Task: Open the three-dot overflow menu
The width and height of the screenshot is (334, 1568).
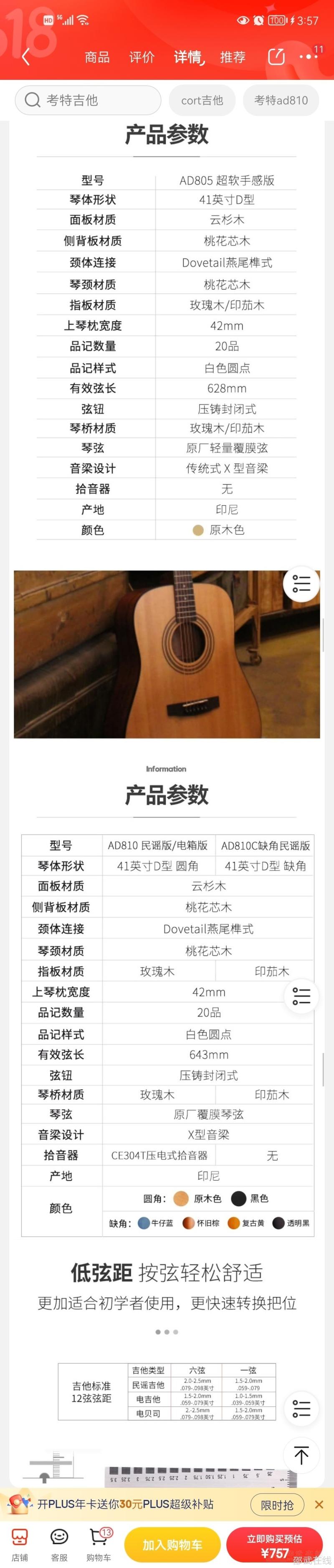Action: click(309, 56)
